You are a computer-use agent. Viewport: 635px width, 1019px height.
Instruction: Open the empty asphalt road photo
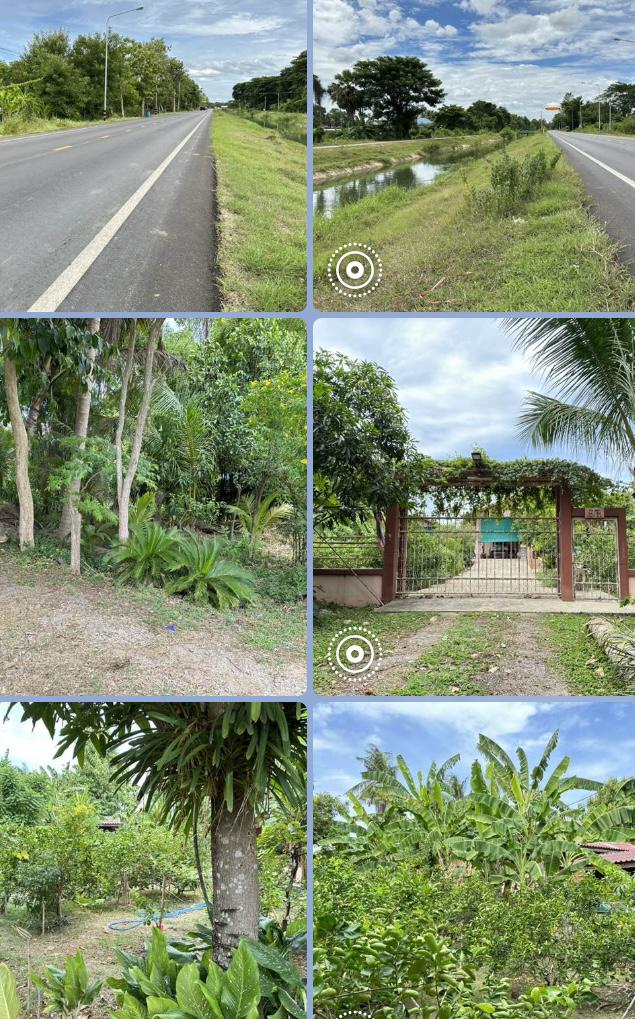coord(153,155)
